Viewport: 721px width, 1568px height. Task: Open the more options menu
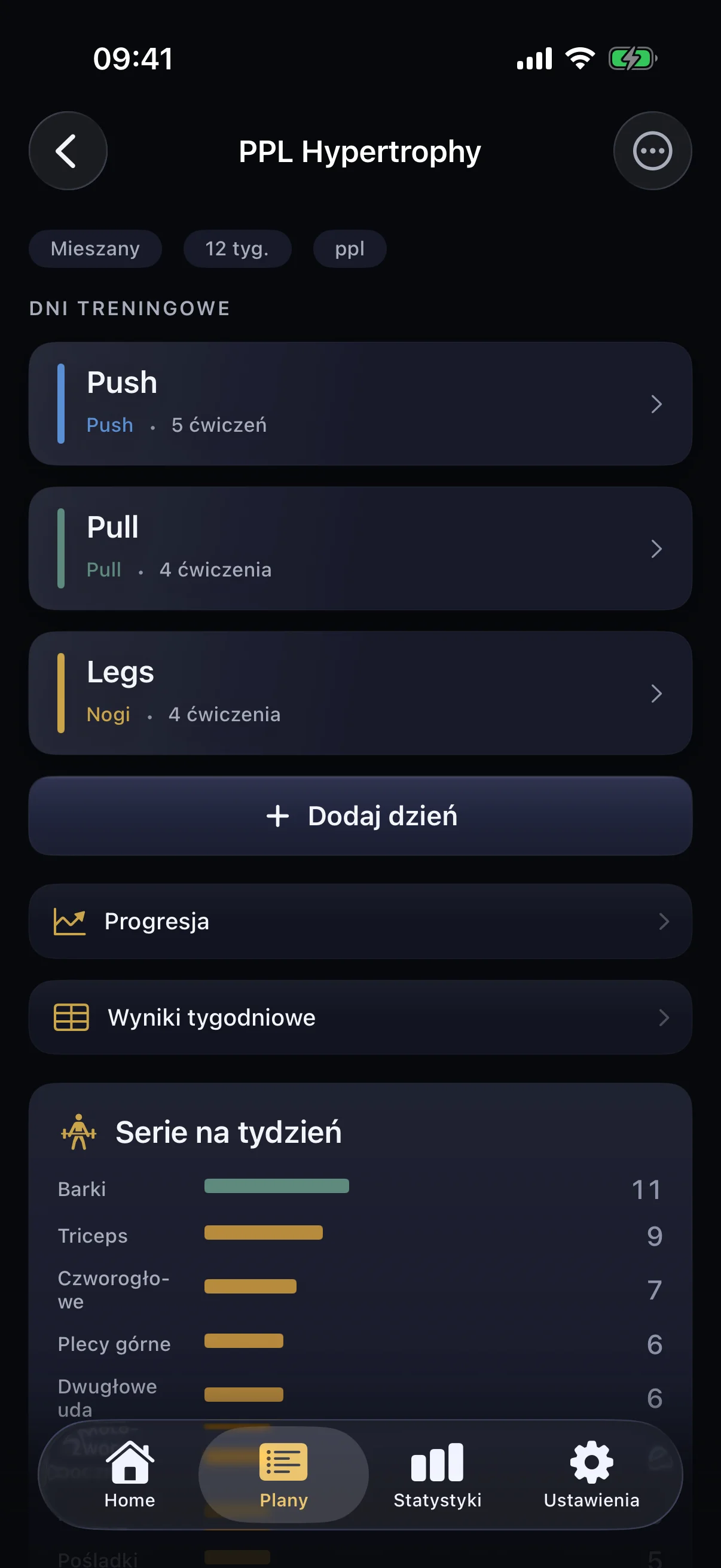click(x=652, y=151)
